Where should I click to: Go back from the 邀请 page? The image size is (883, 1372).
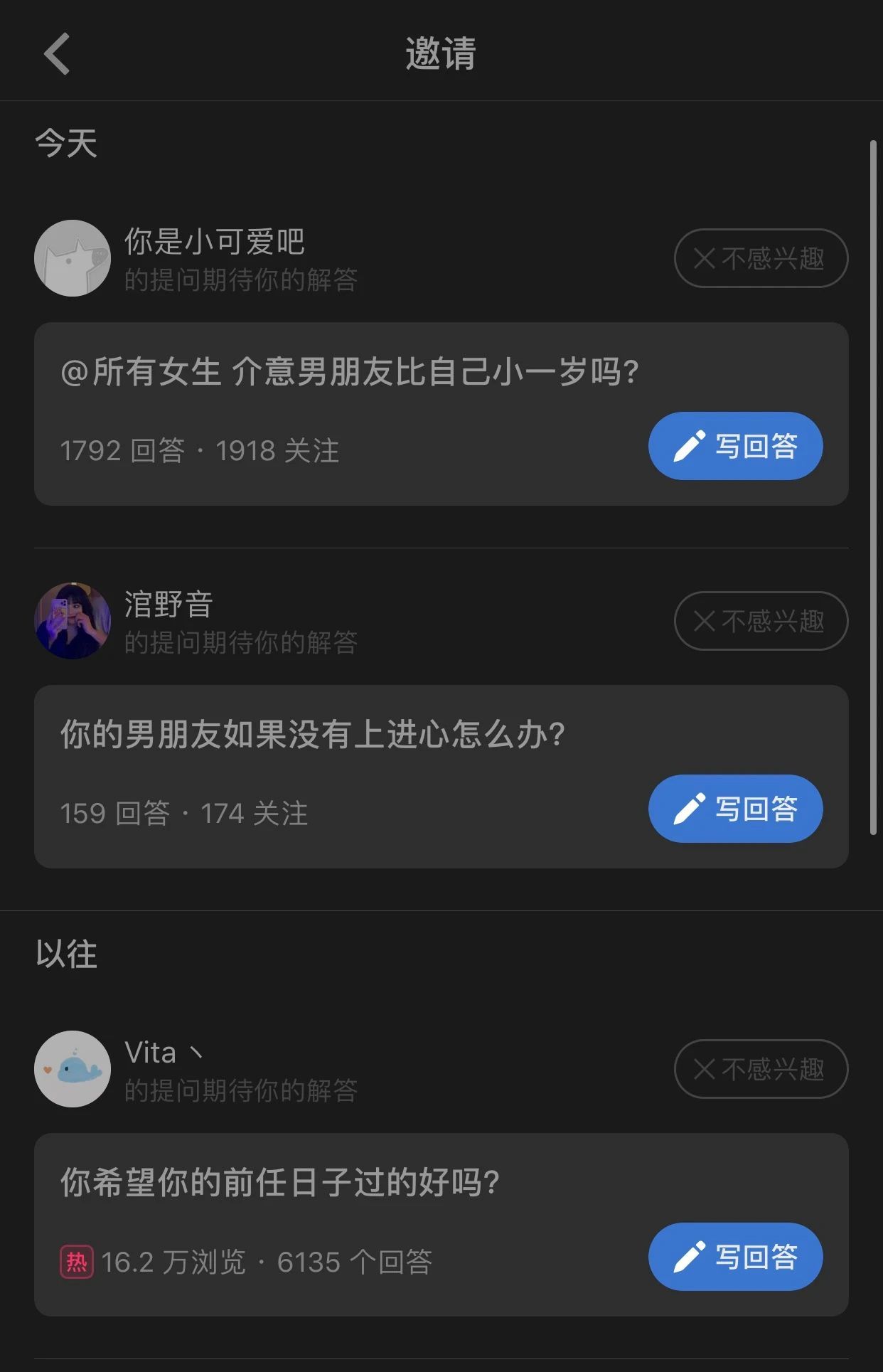point(57,54)
